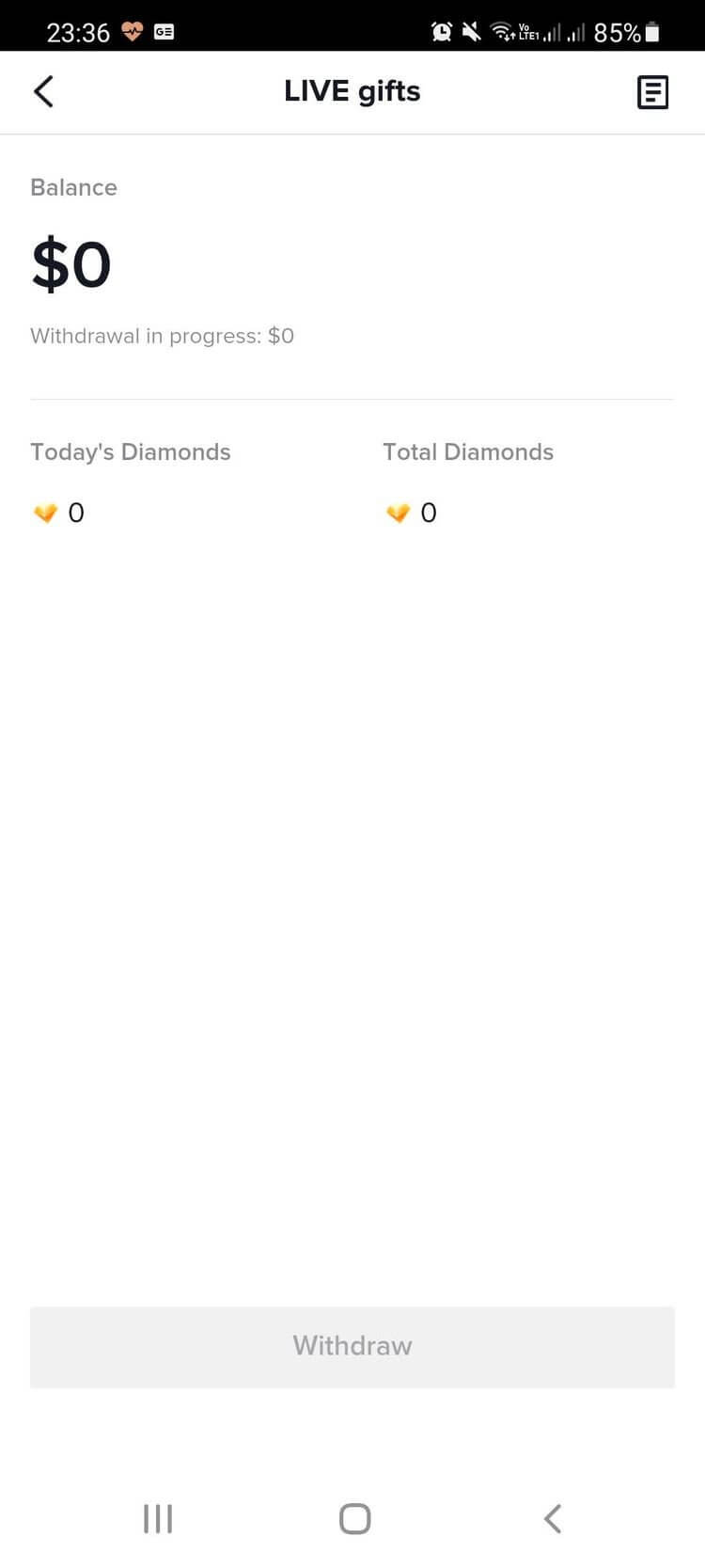Image resolution: width=705 pixels, height=1568 pixels.
Task: Open recent apps from navigation bar
Action: (x=158, y=1518)
